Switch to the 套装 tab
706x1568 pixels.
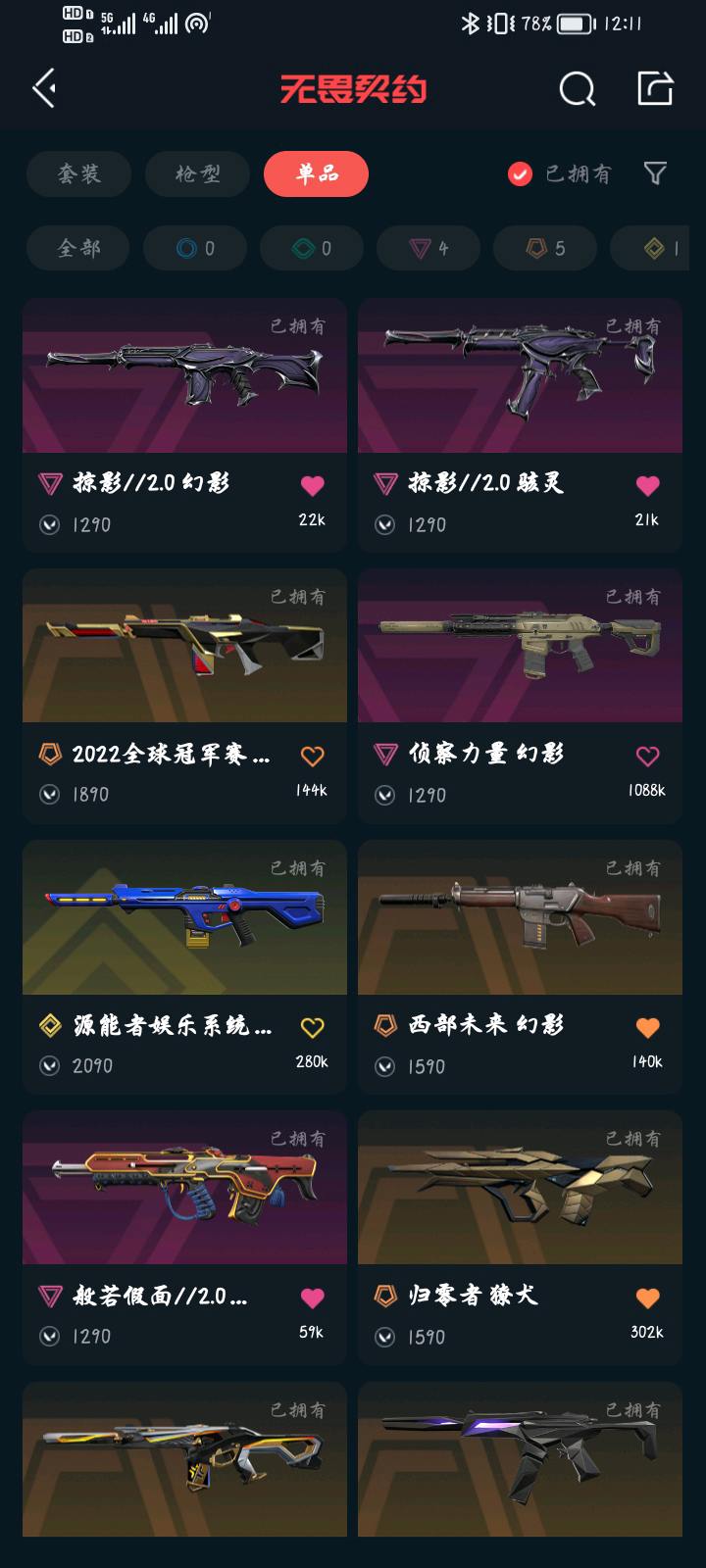tap(78, 174)
